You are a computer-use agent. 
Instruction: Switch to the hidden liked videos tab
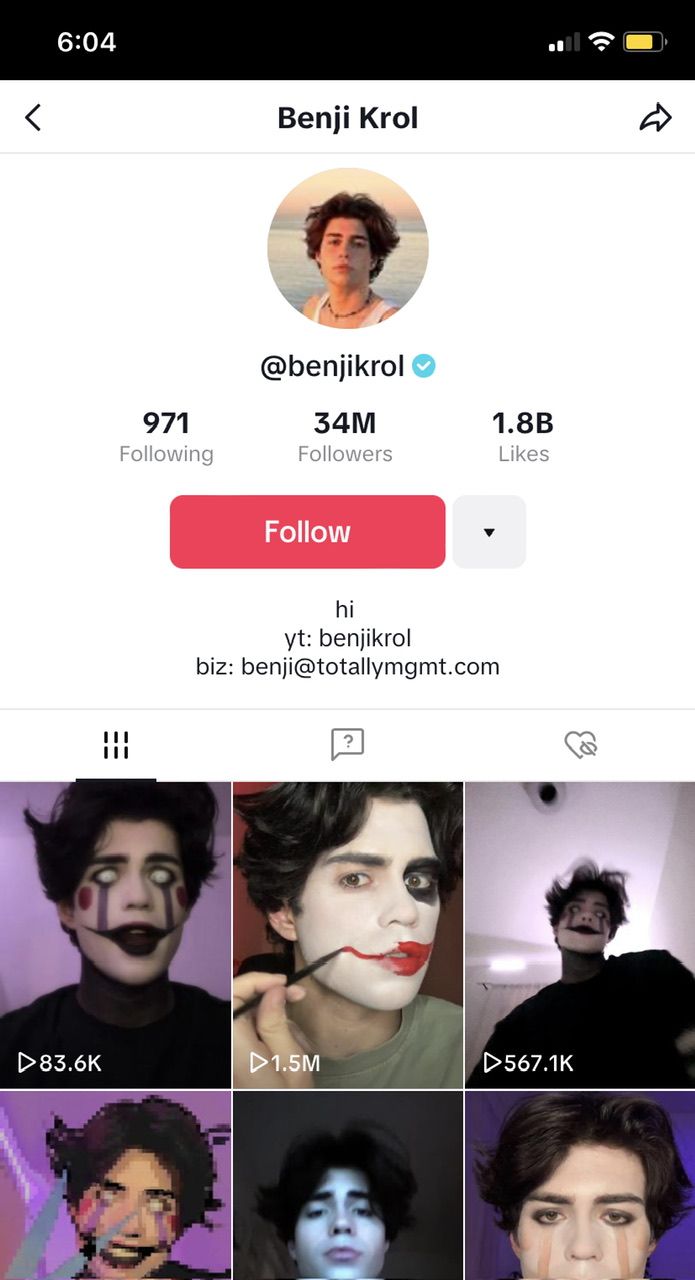pyautogui.click(x=580, y=744)
